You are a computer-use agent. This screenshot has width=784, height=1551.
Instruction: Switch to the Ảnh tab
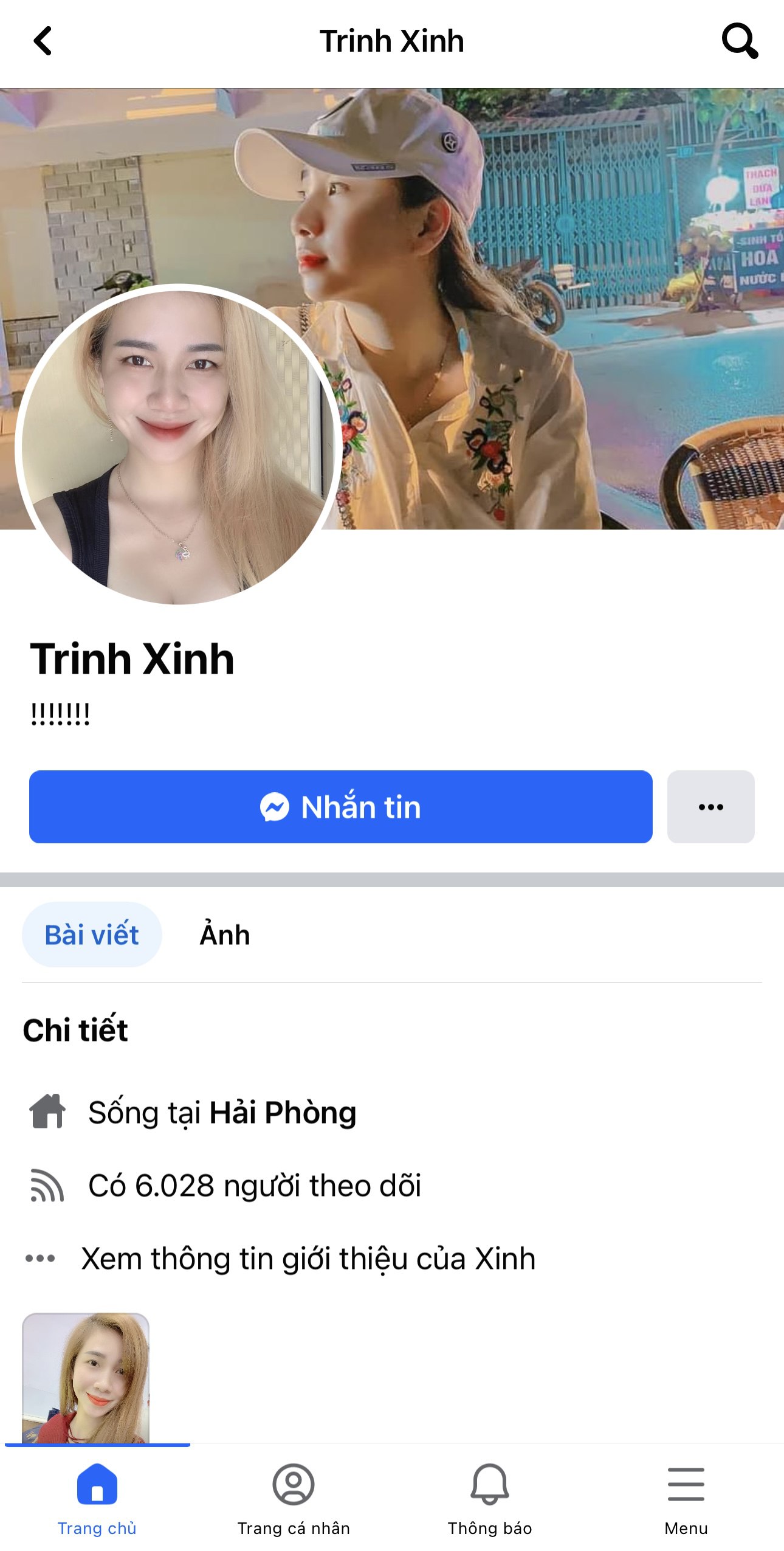click(224, 934)
